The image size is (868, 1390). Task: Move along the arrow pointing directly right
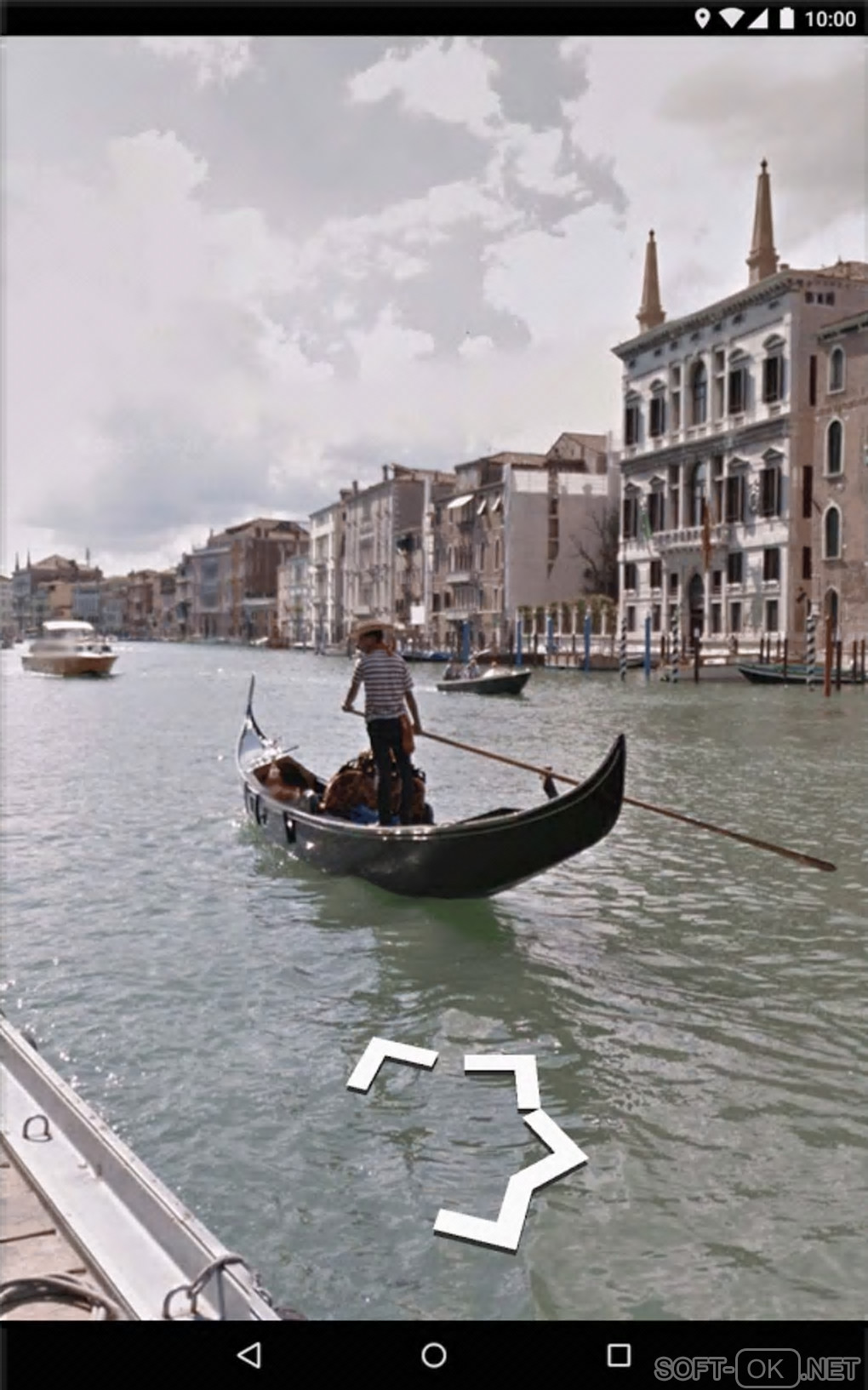coord(557,1147)
